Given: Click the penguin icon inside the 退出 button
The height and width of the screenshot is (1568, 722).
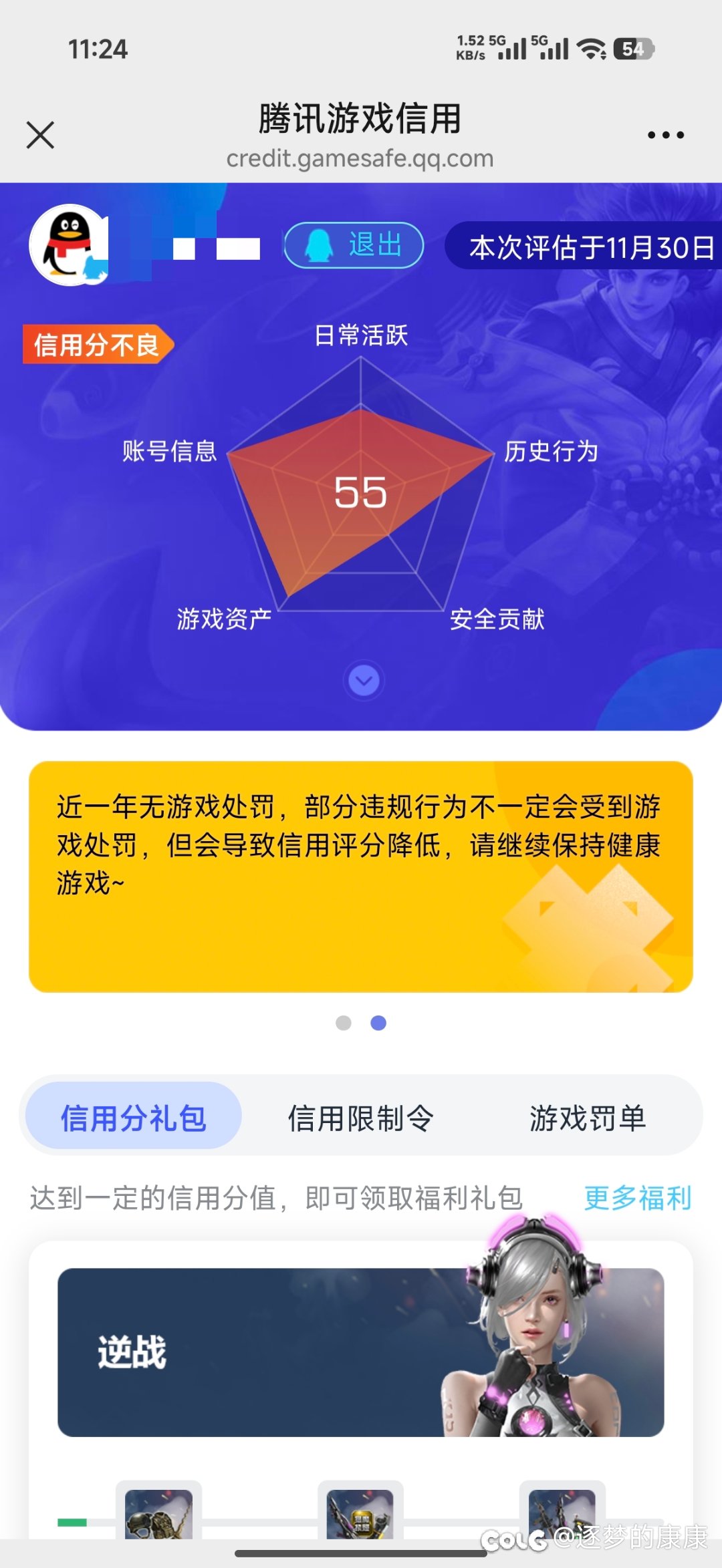Looking at the screenshot, I should coord(320,246).
